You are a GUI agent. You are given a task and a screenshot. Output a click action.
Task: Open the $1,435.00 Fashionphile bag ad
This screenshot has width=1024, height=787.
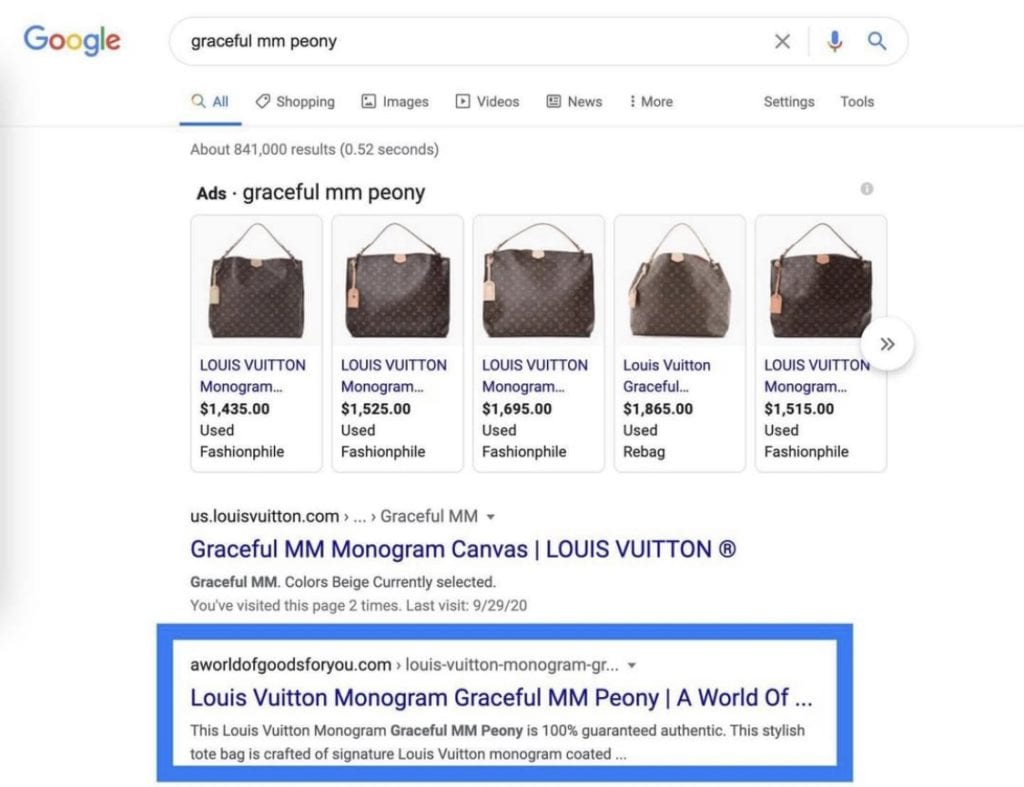[256, 342]
